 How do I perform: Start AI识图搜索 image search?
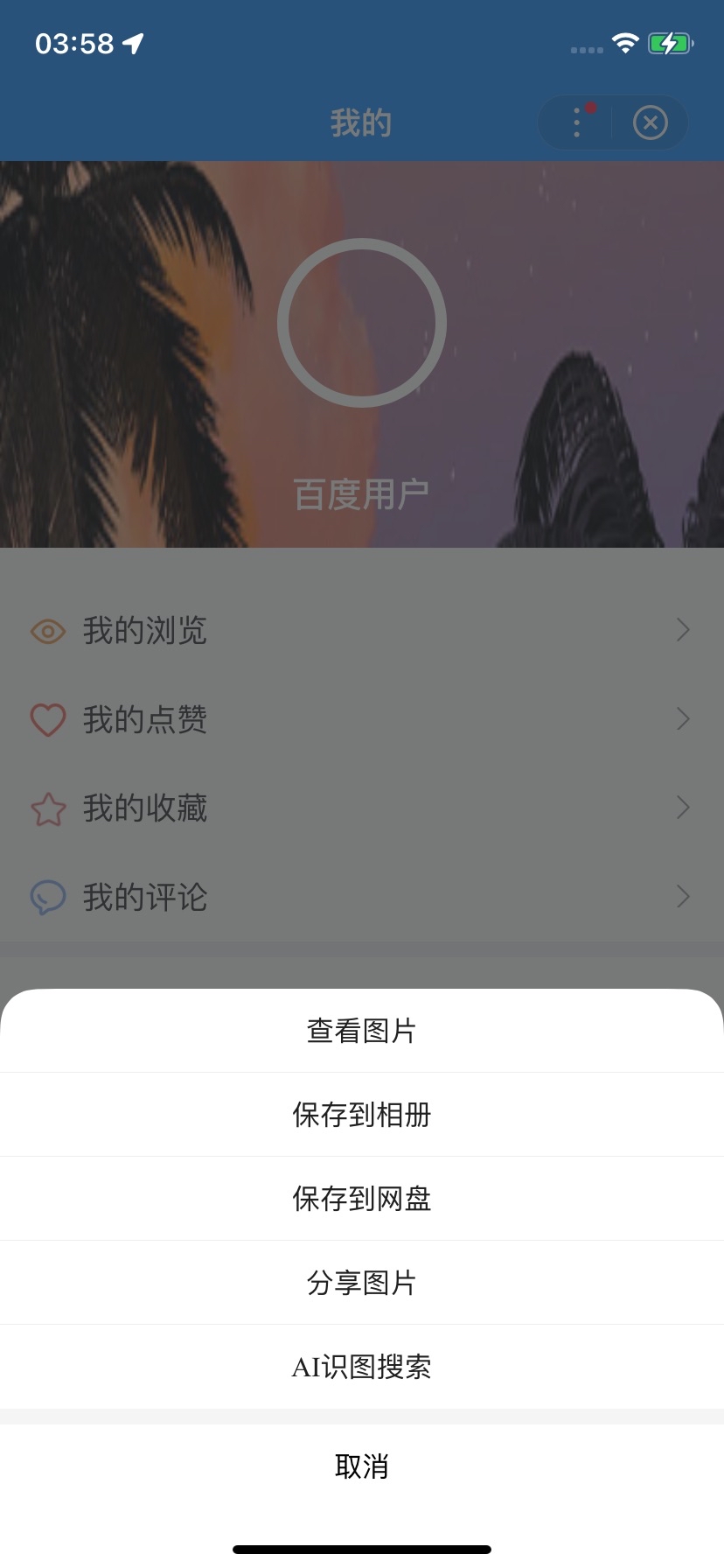tap(362, 1367)
